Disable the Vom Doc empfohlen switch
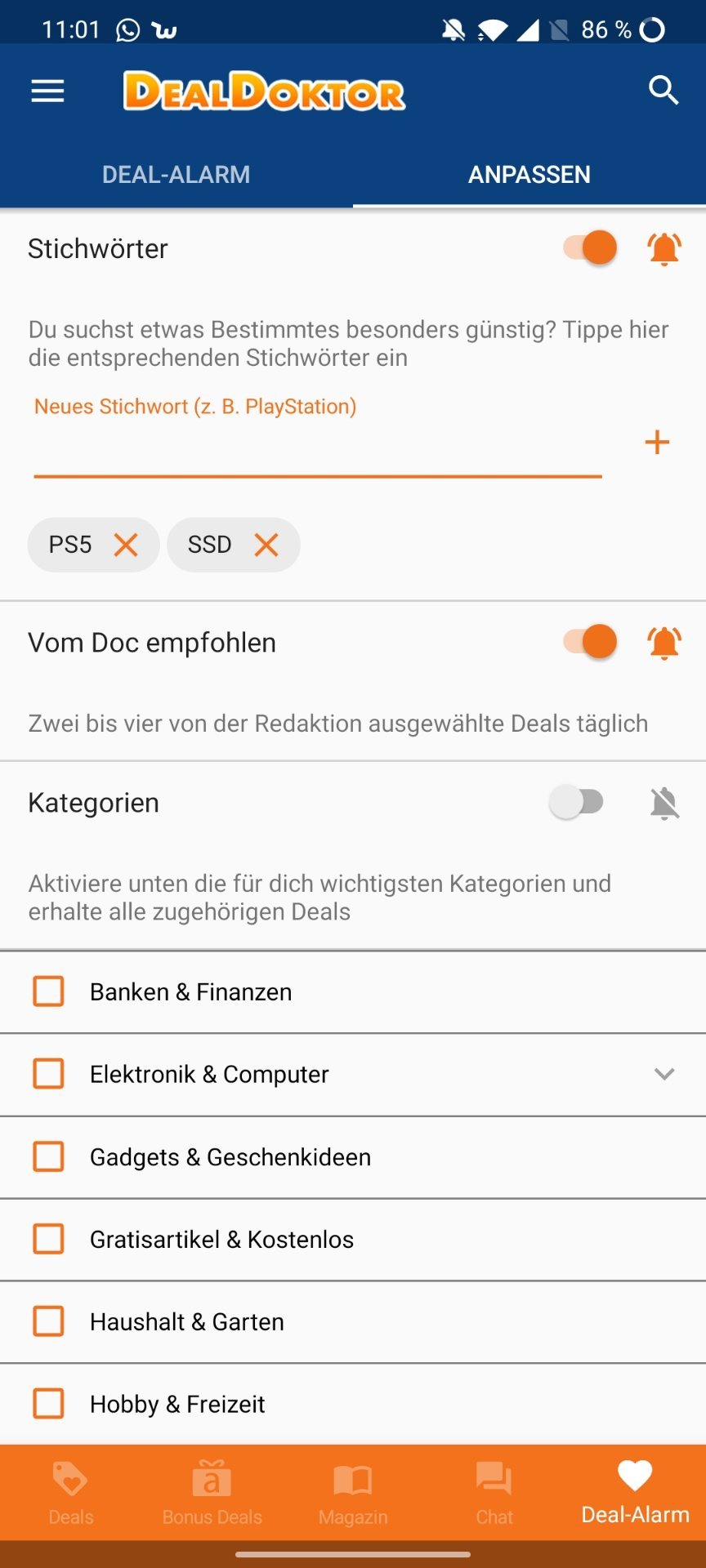 point(590,642)
